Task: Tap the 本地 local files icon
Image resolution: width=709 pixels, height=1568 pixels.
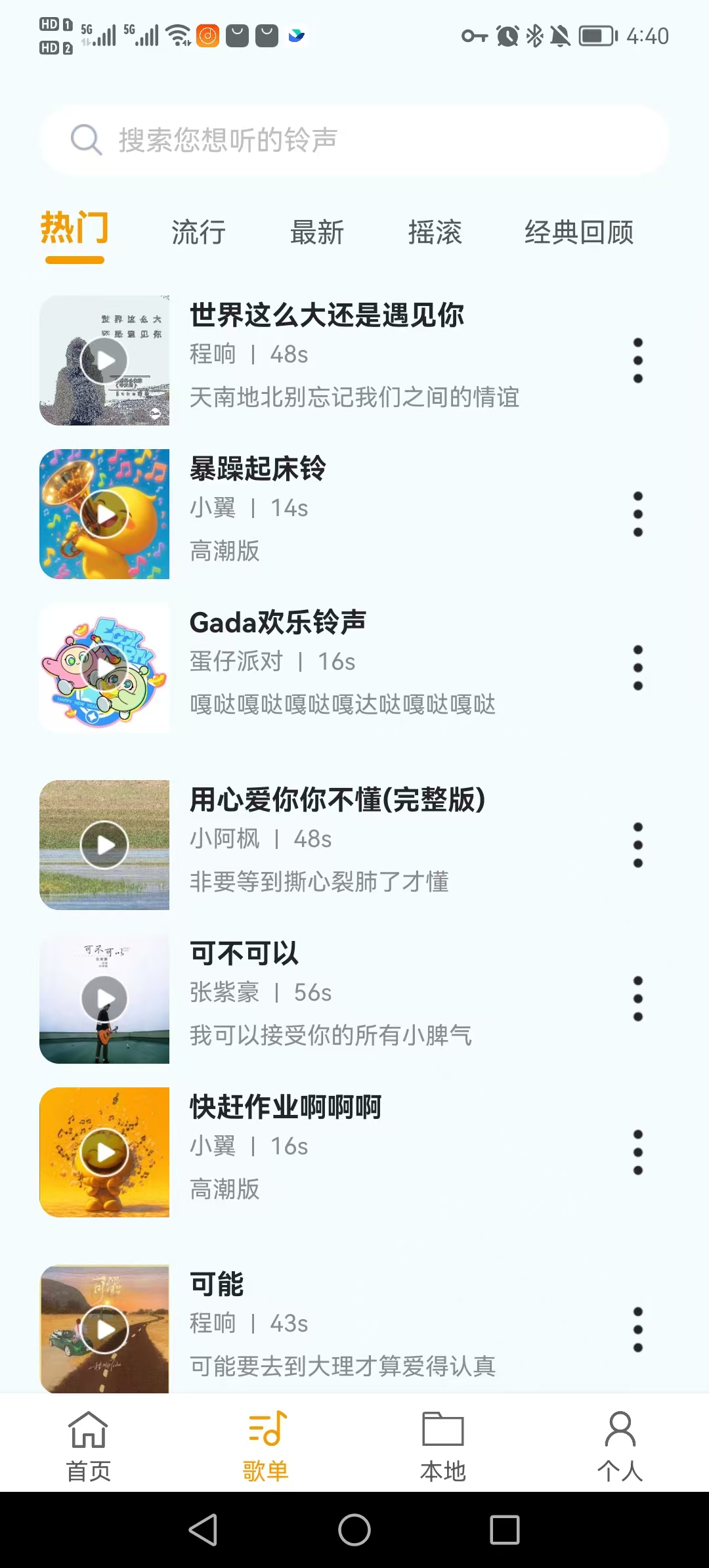Action: 442,1435
